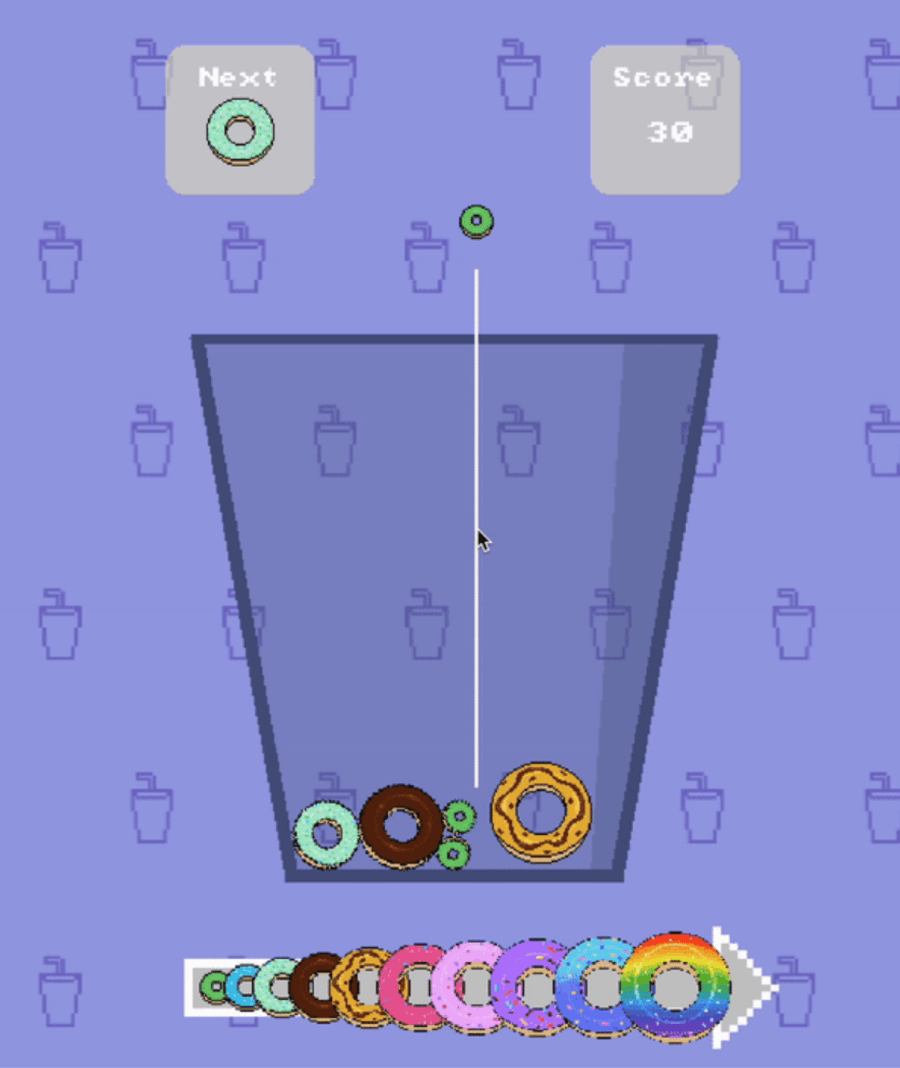Open the Next donut preview panel

point(239,118)
